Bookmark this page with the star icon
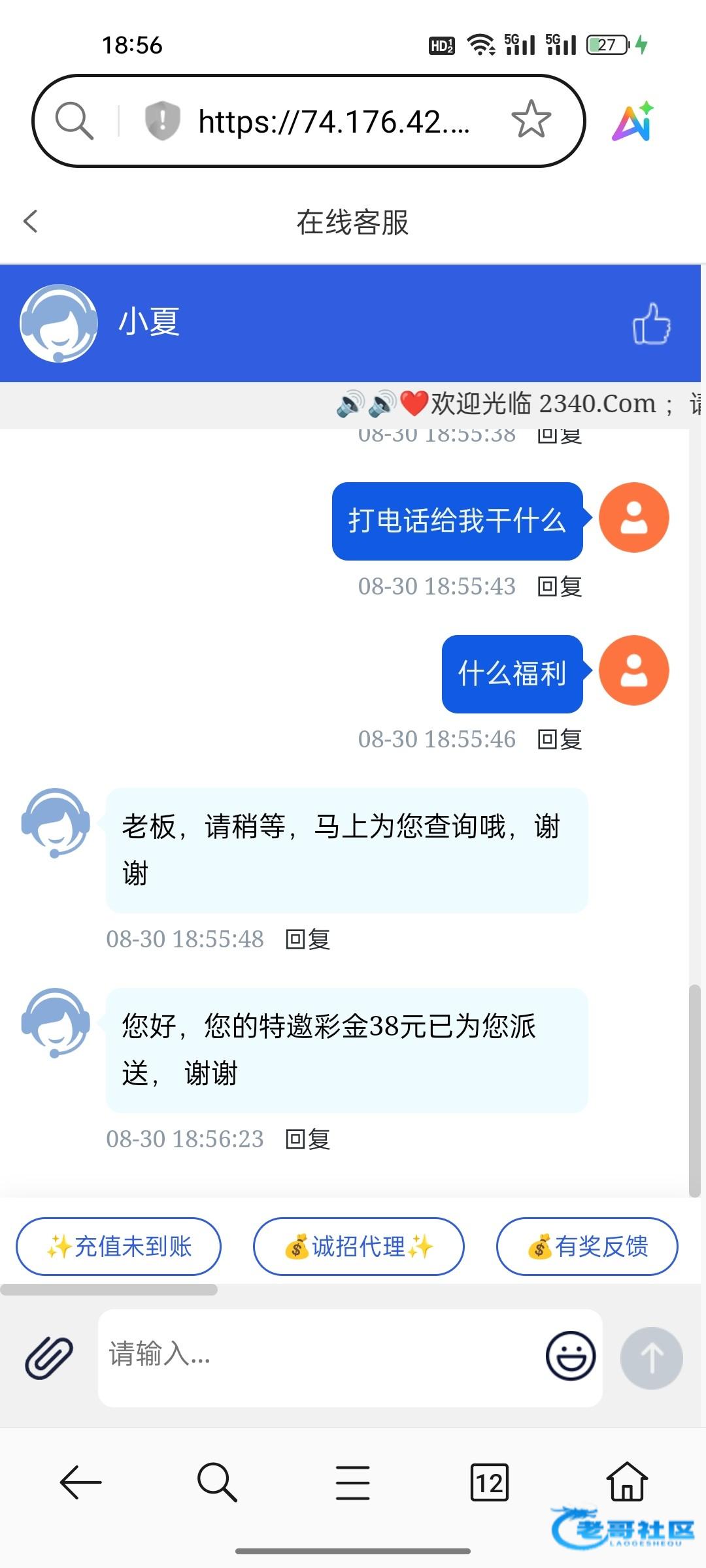Image resolution: width=706 pixels, height=1568 pixels. [531, 120]
